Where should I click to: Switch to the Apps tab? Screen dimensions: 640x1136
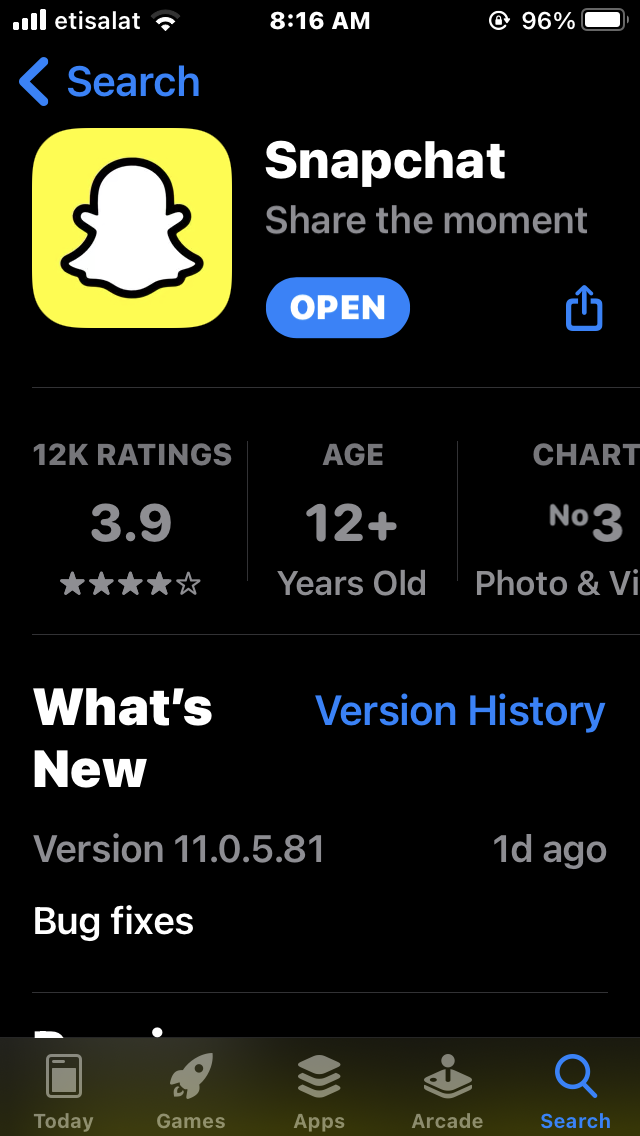click(319, 1093)
